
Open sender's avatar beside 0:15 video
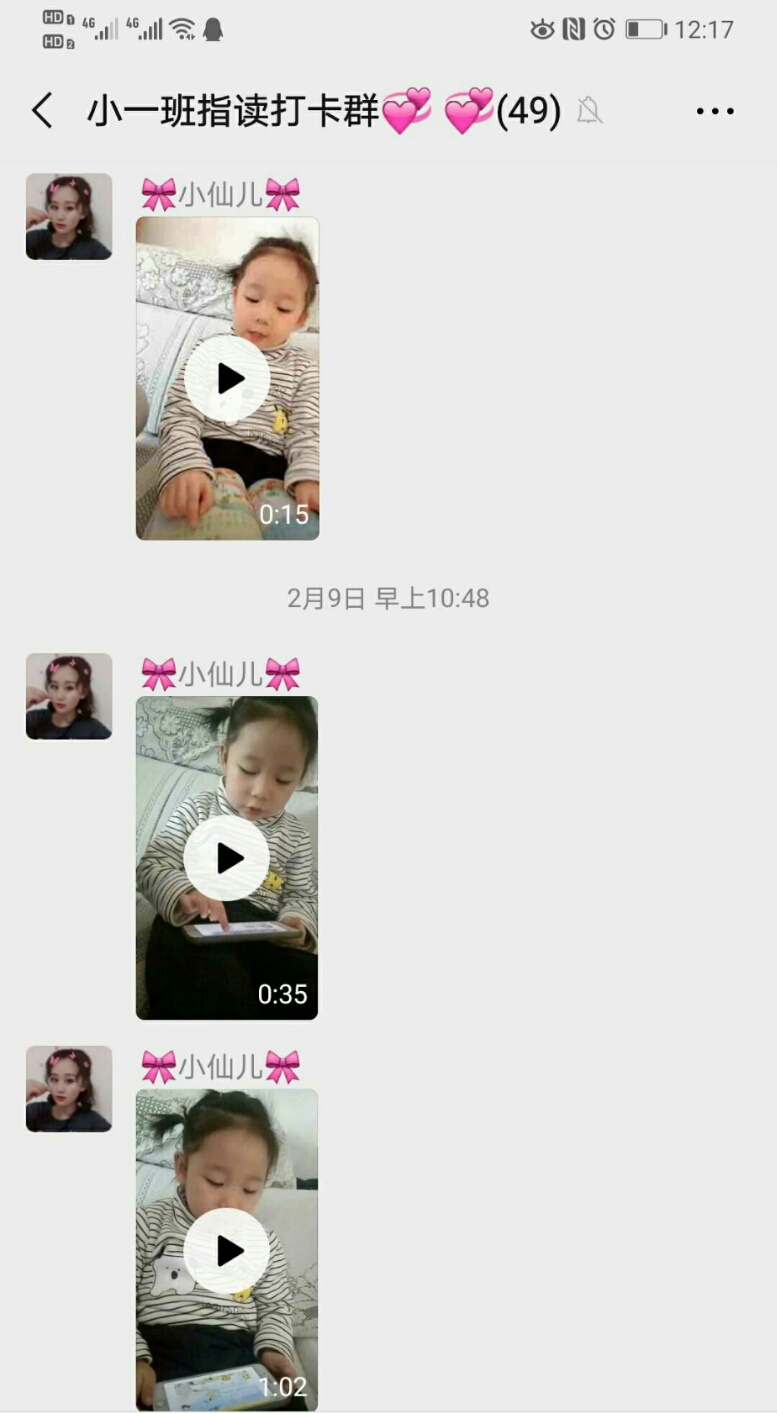(x=69, y=217)
